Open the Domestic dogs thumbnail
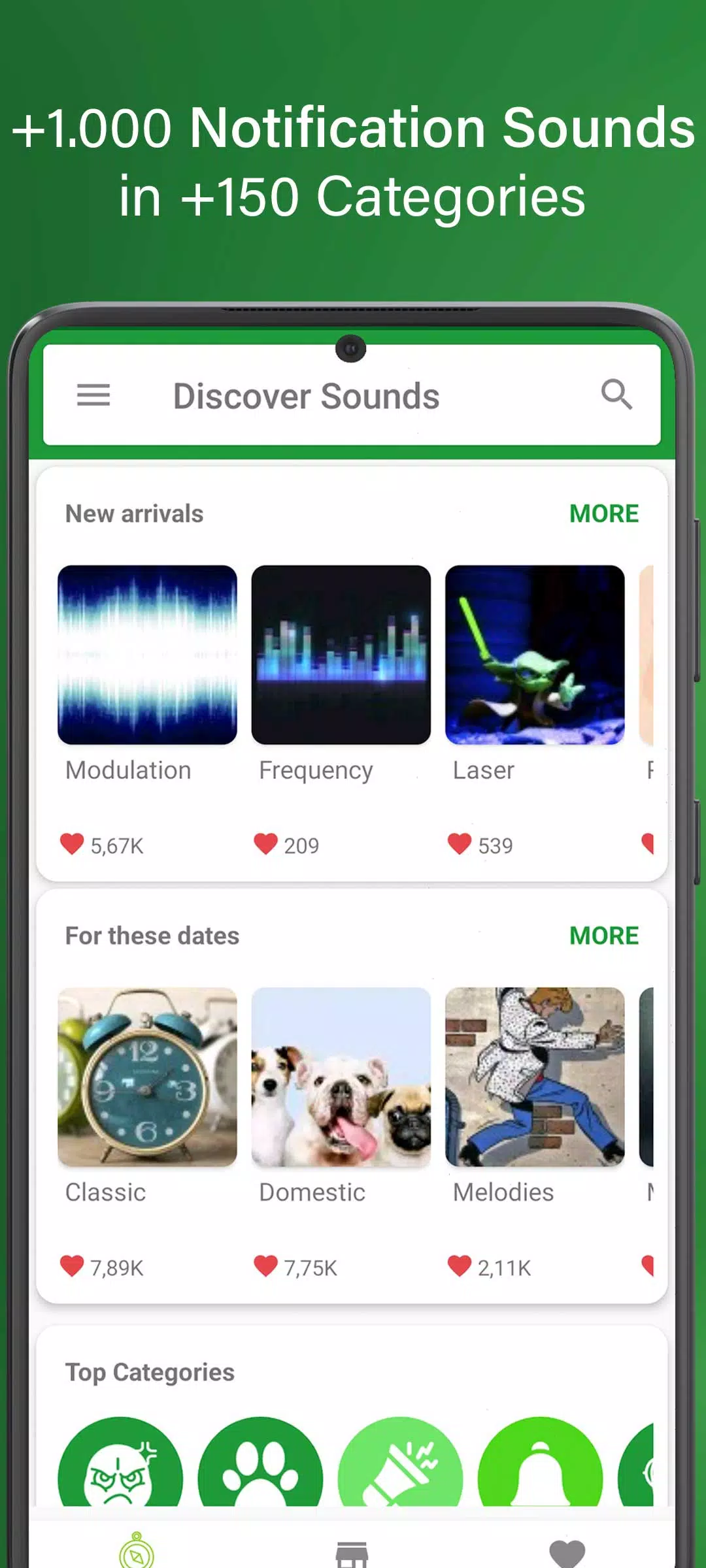706x1568 pixels. [341, 1078]
